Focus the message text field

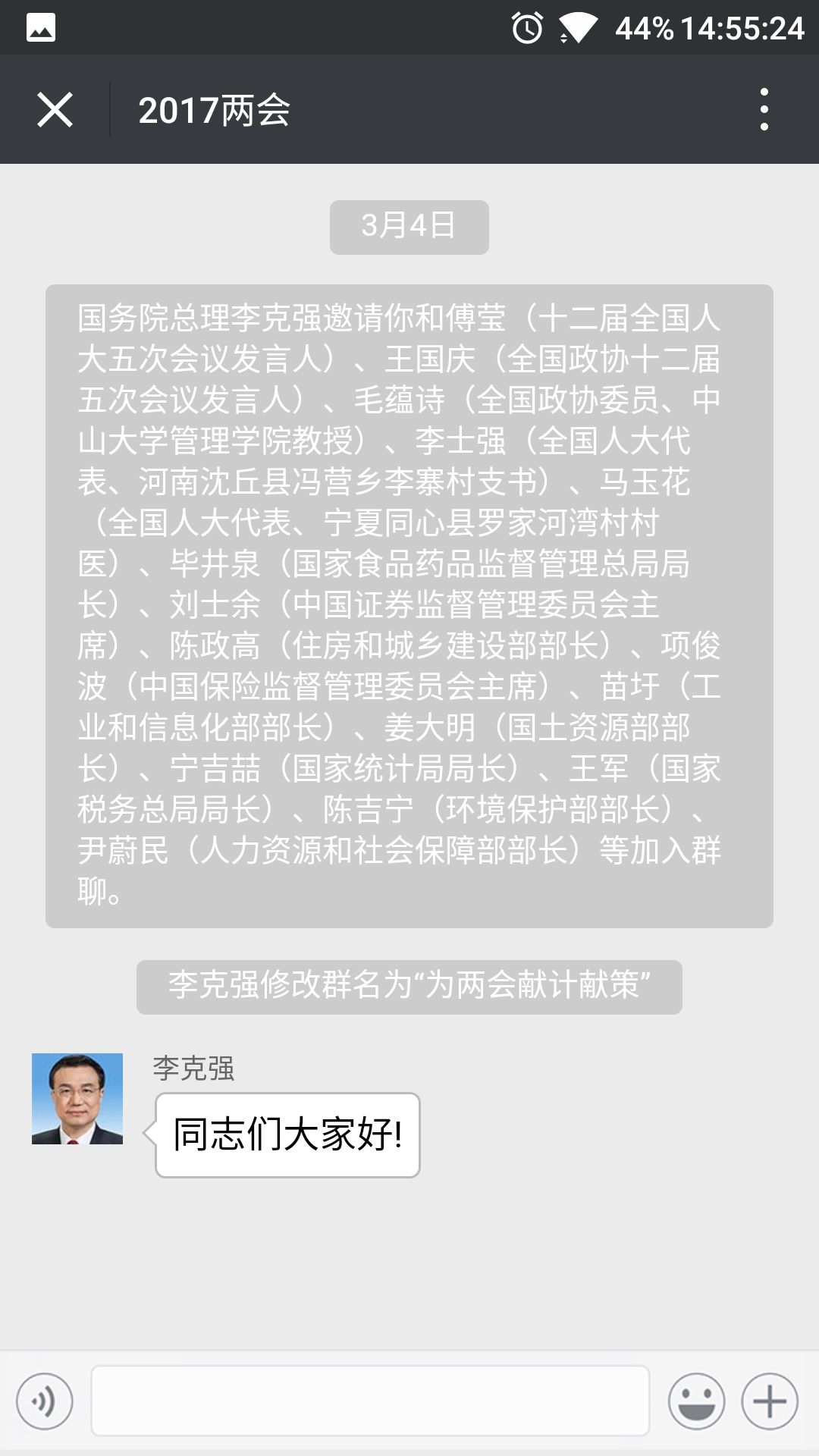click(370, 1401)
